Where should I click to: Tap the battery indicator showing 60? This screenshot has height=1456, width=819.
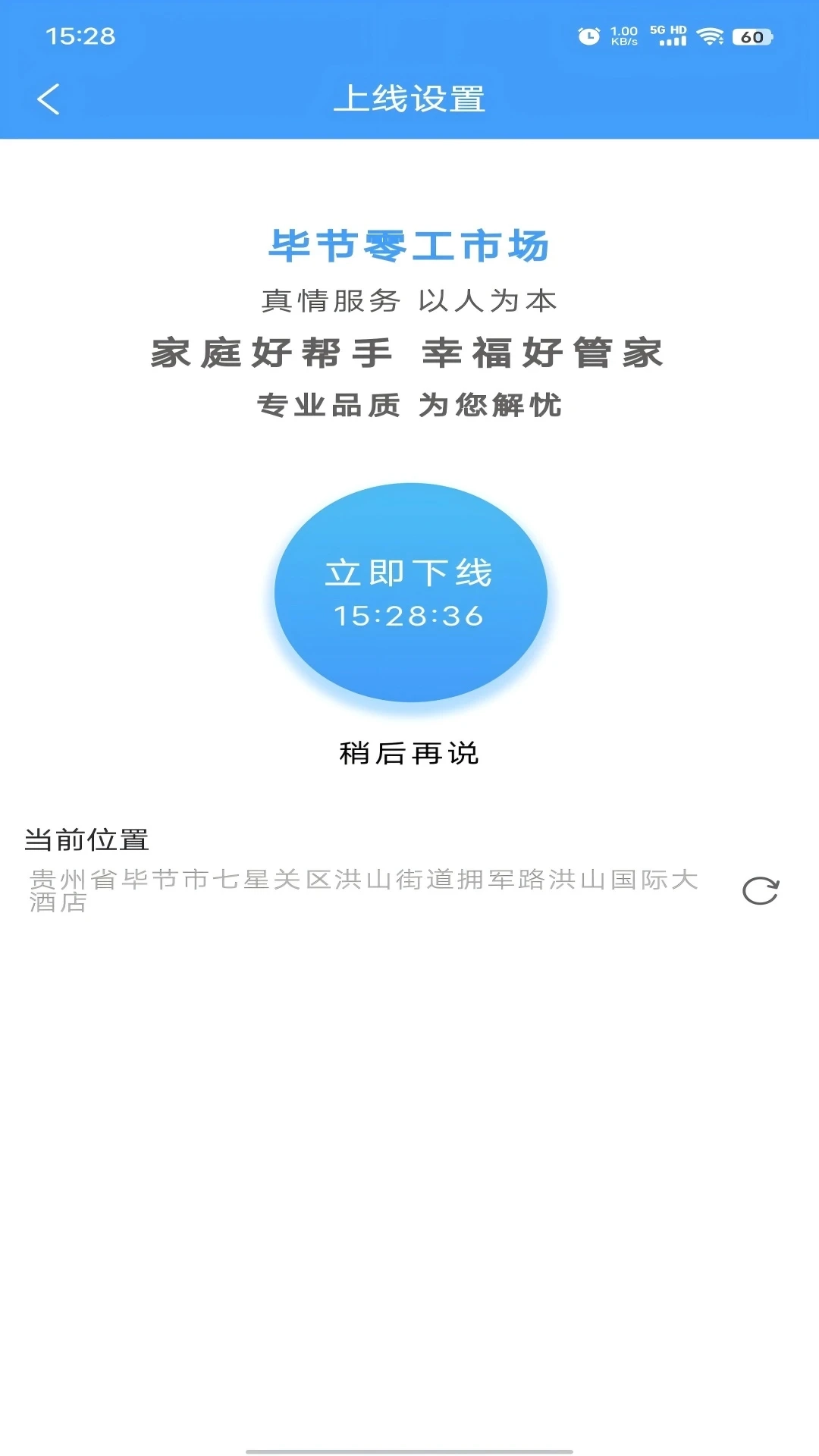tap(749, 33)
